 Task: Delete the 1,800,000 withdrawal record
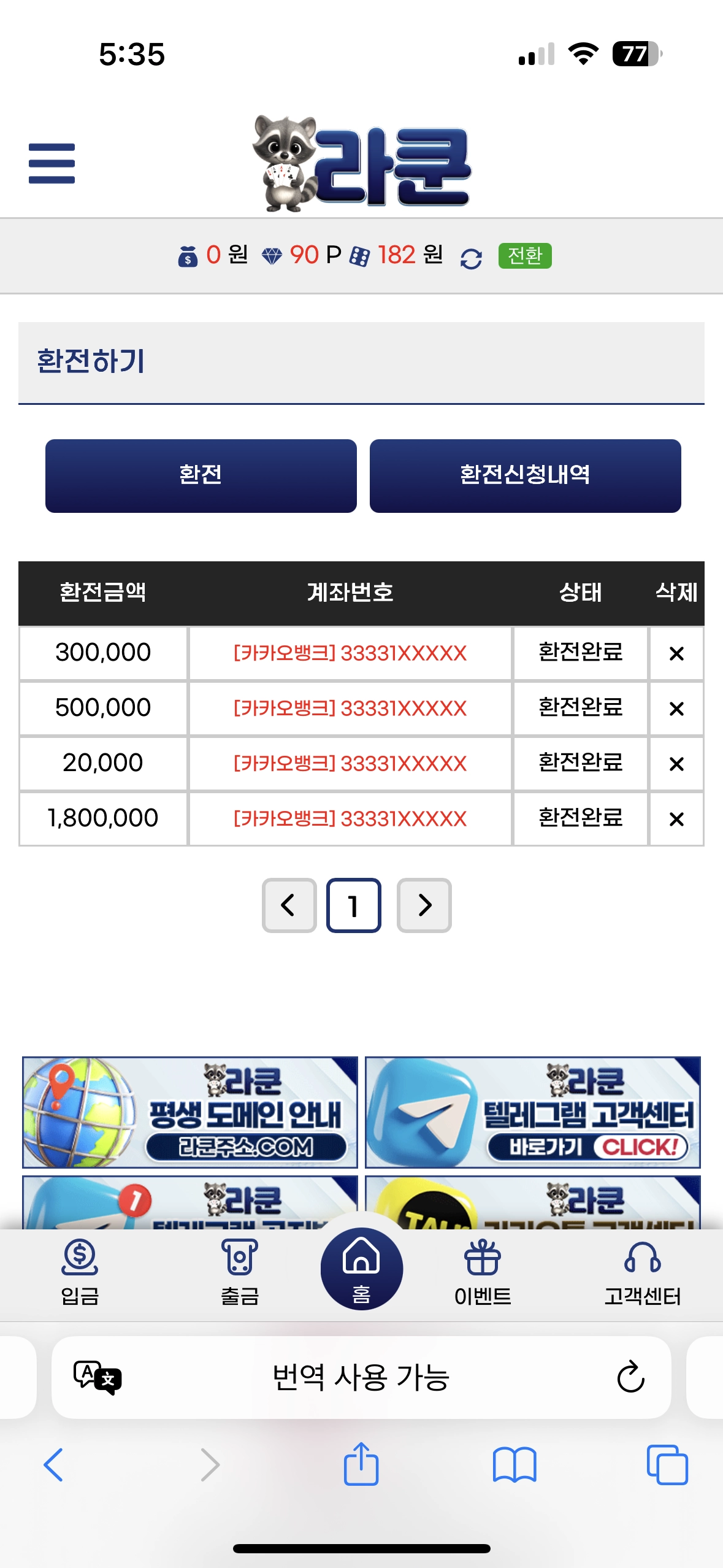676,819
